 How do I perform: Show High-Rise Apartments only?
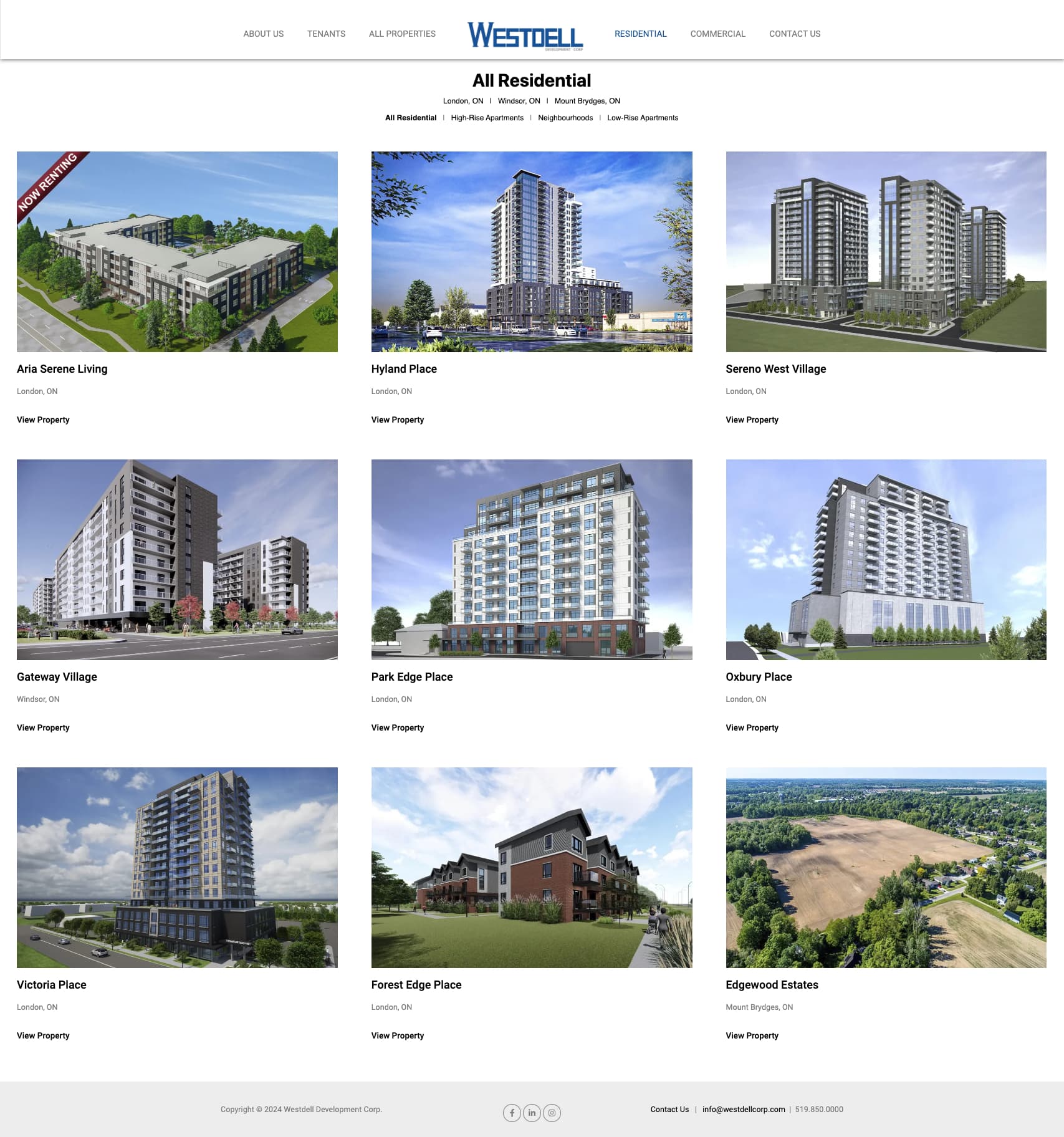[x=487, y=118]
